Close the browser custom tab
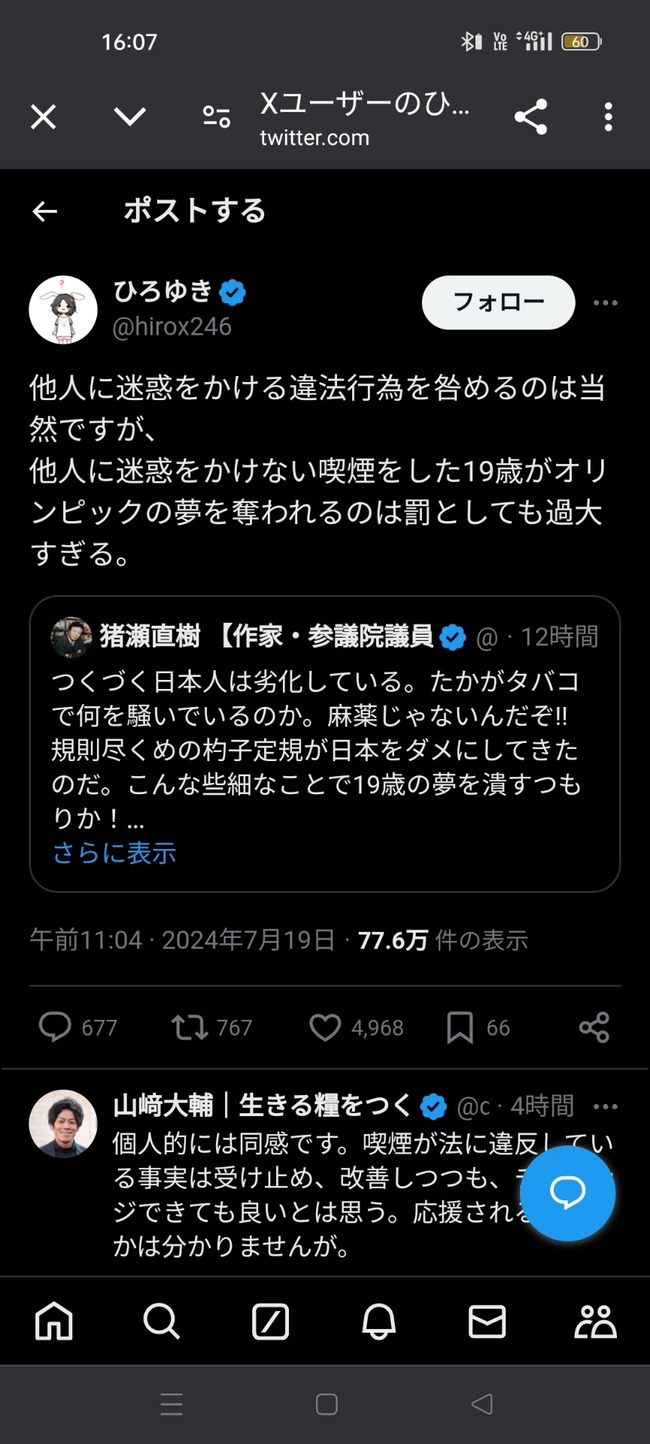Image resolution: width=650 pixels, height=1444 pixels. [43, 118]
